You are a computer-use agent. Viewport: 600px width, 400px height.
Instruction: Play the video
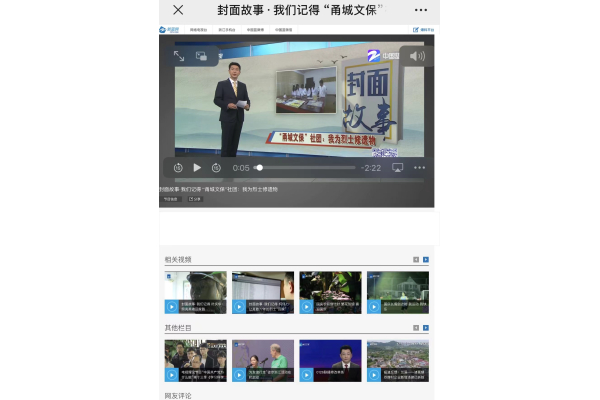point(197,168)
